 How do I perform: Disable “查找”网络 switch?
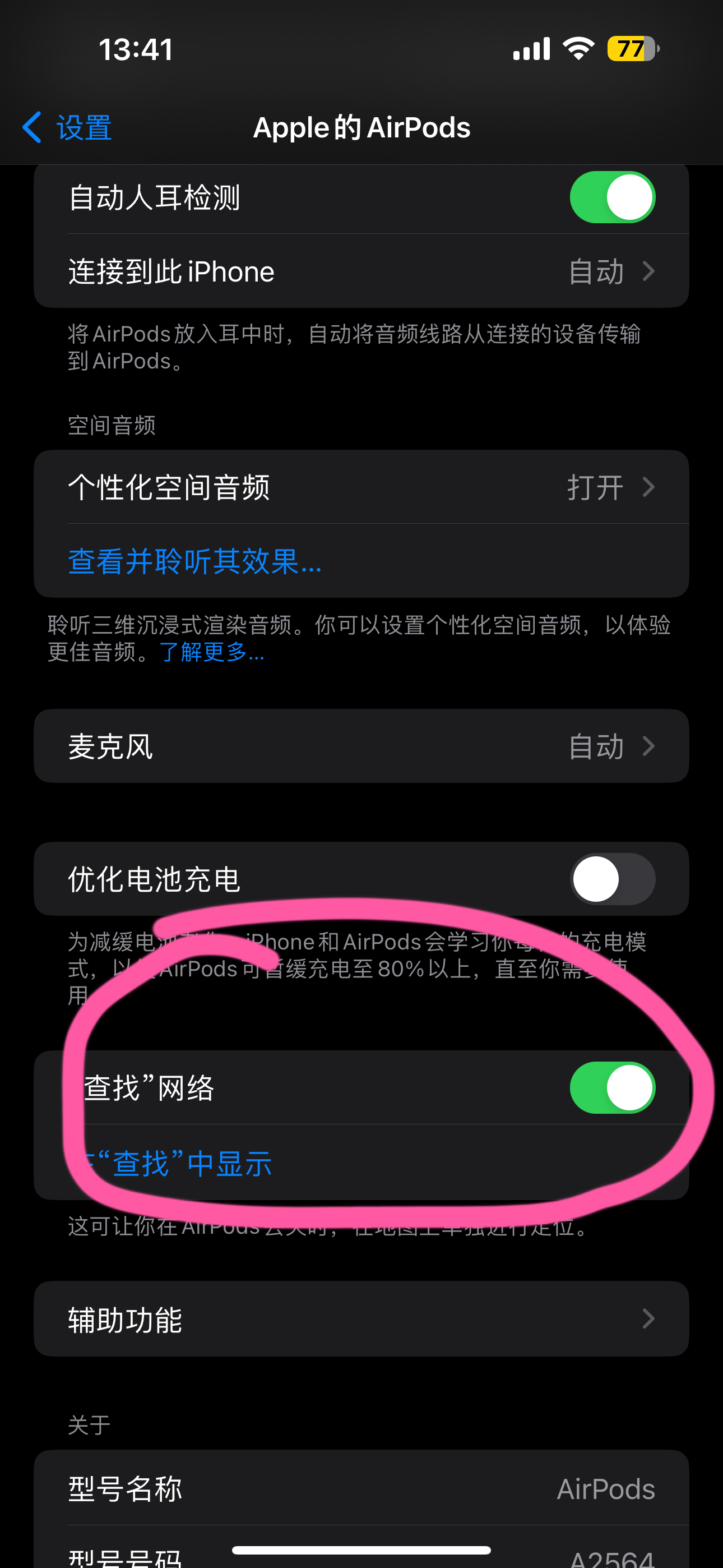point(611,1088)
